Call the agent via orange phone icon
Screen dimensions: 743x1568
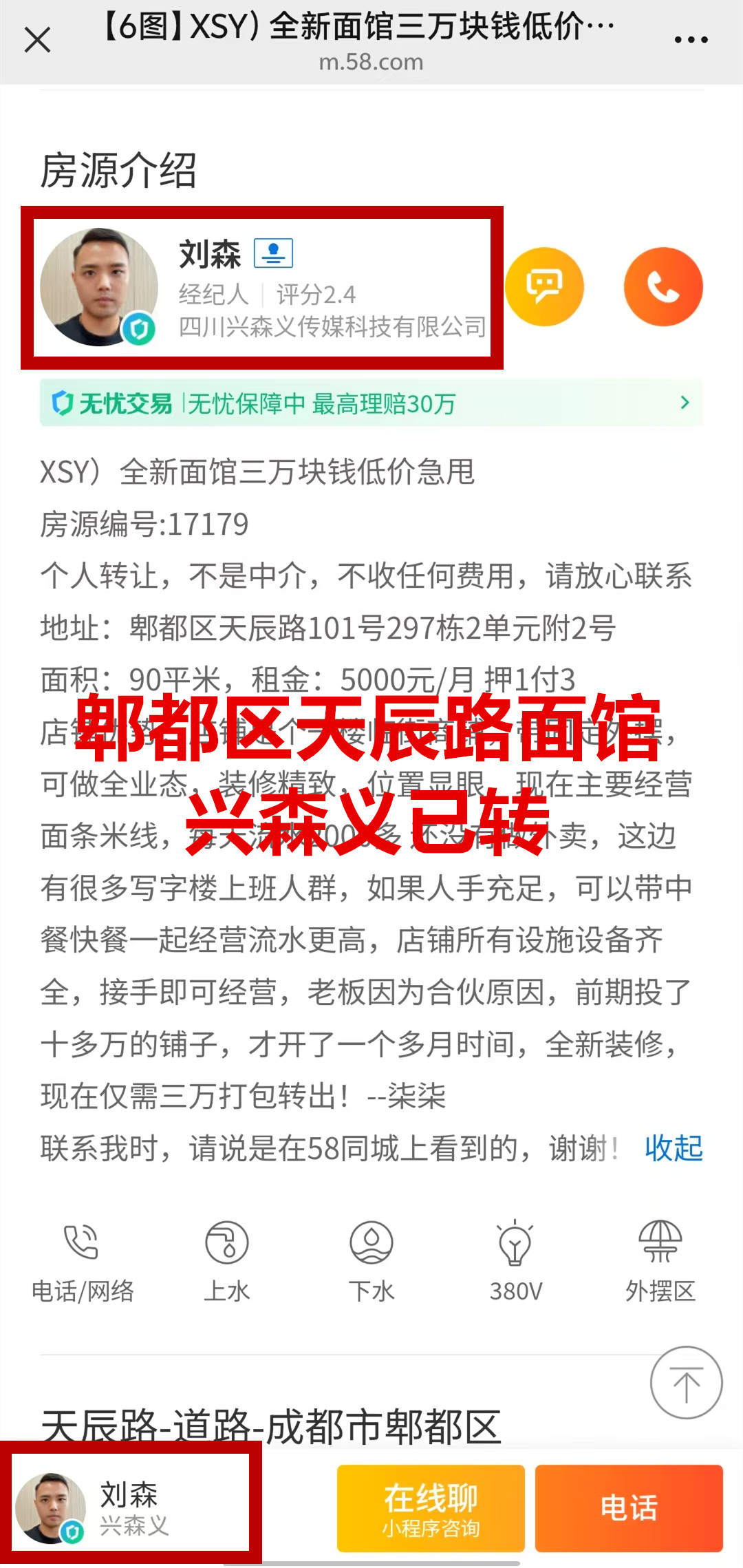[663, 286]
